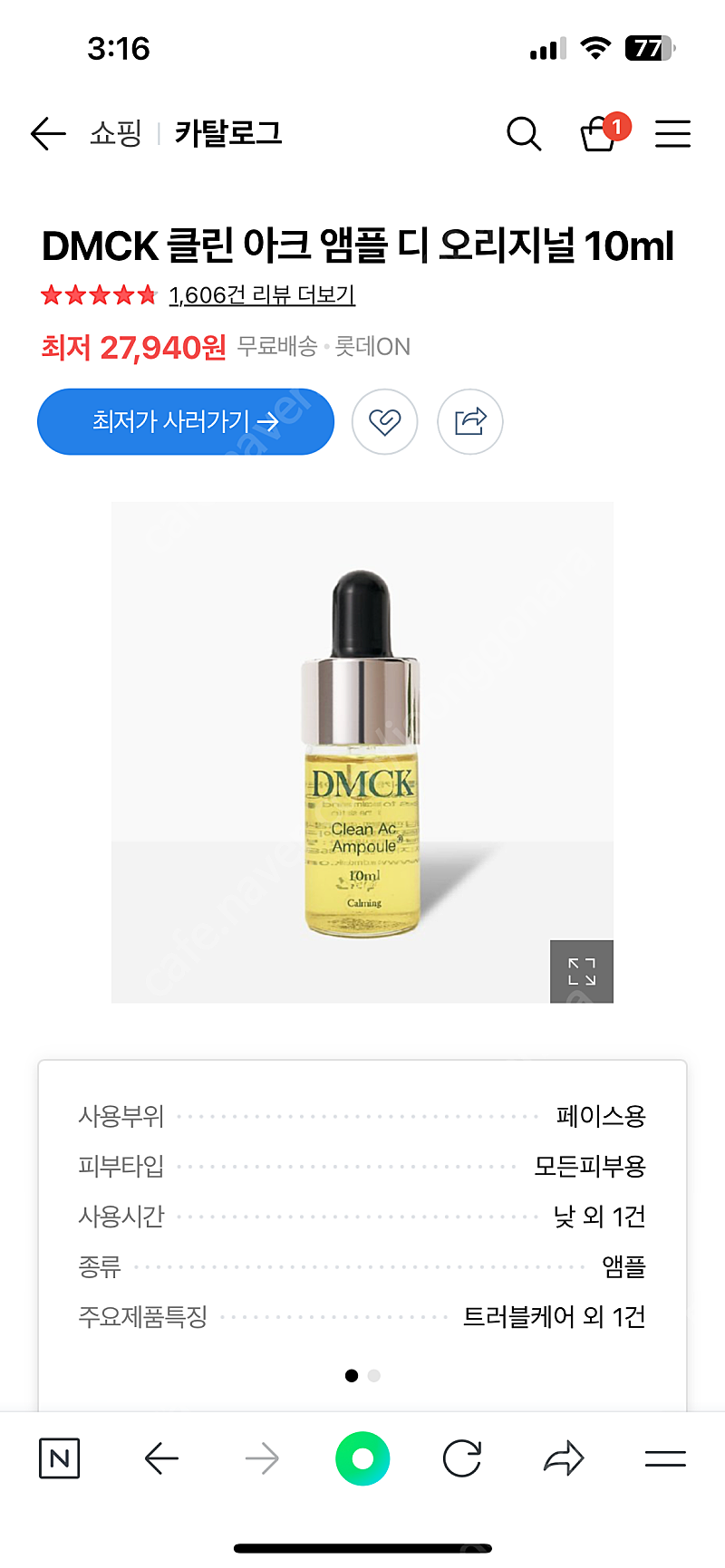
Task: Tap the five-star rating display
Action: [100, 294]
